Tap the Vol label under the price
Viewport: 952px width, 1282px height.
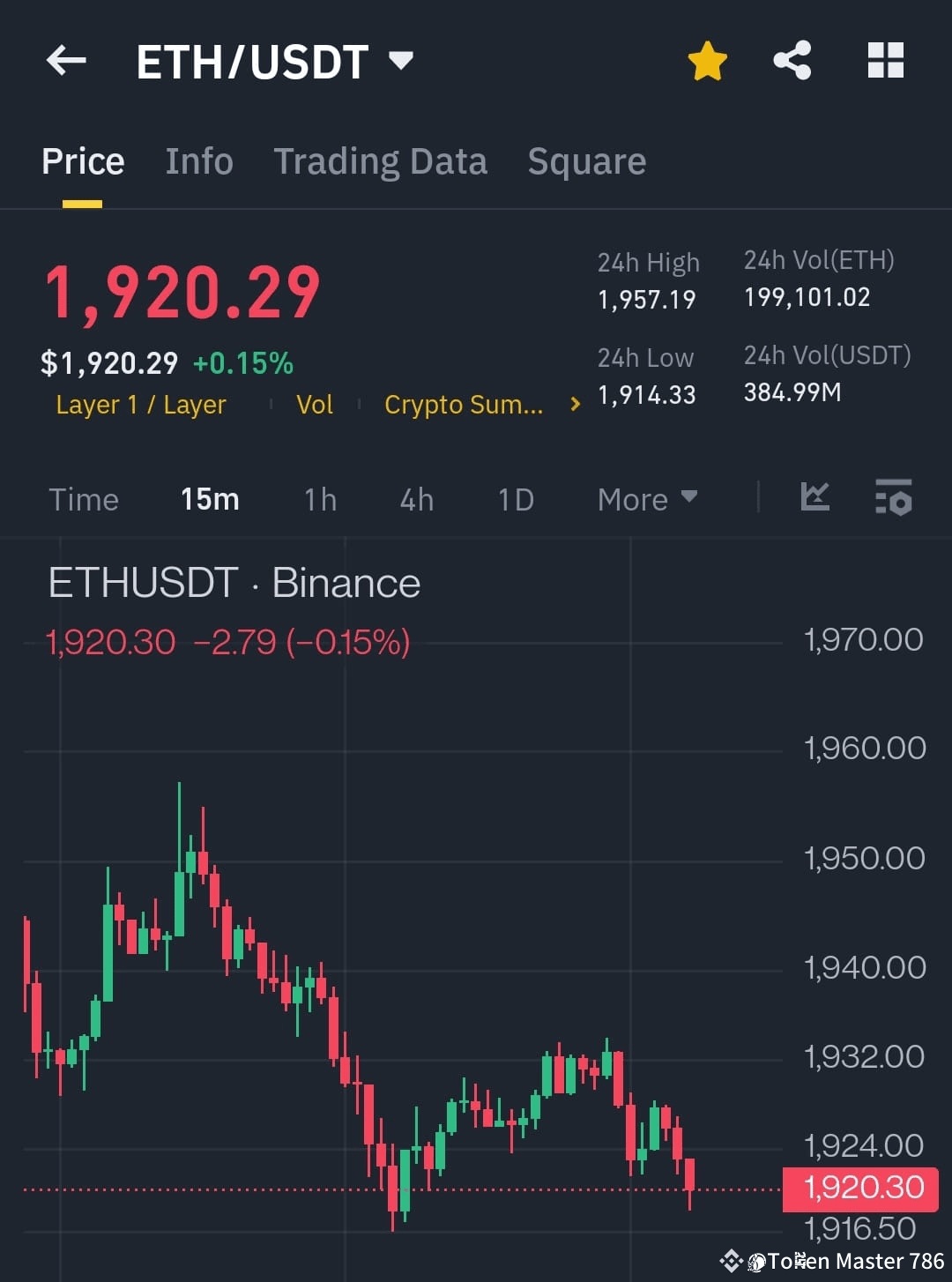pyautogui.click(x=314, y=405)
